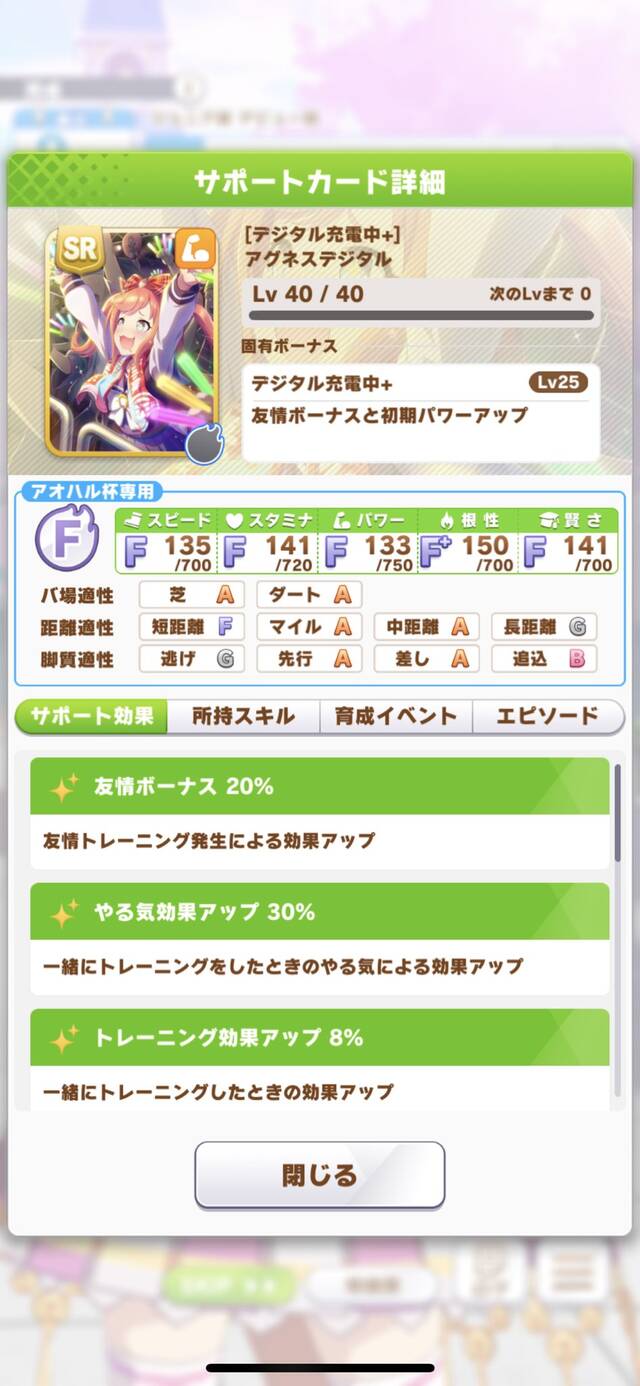Tap the アグネスデジタル support card image
Viewport: 640px width, 1386px height.
(x=136, y=341)
